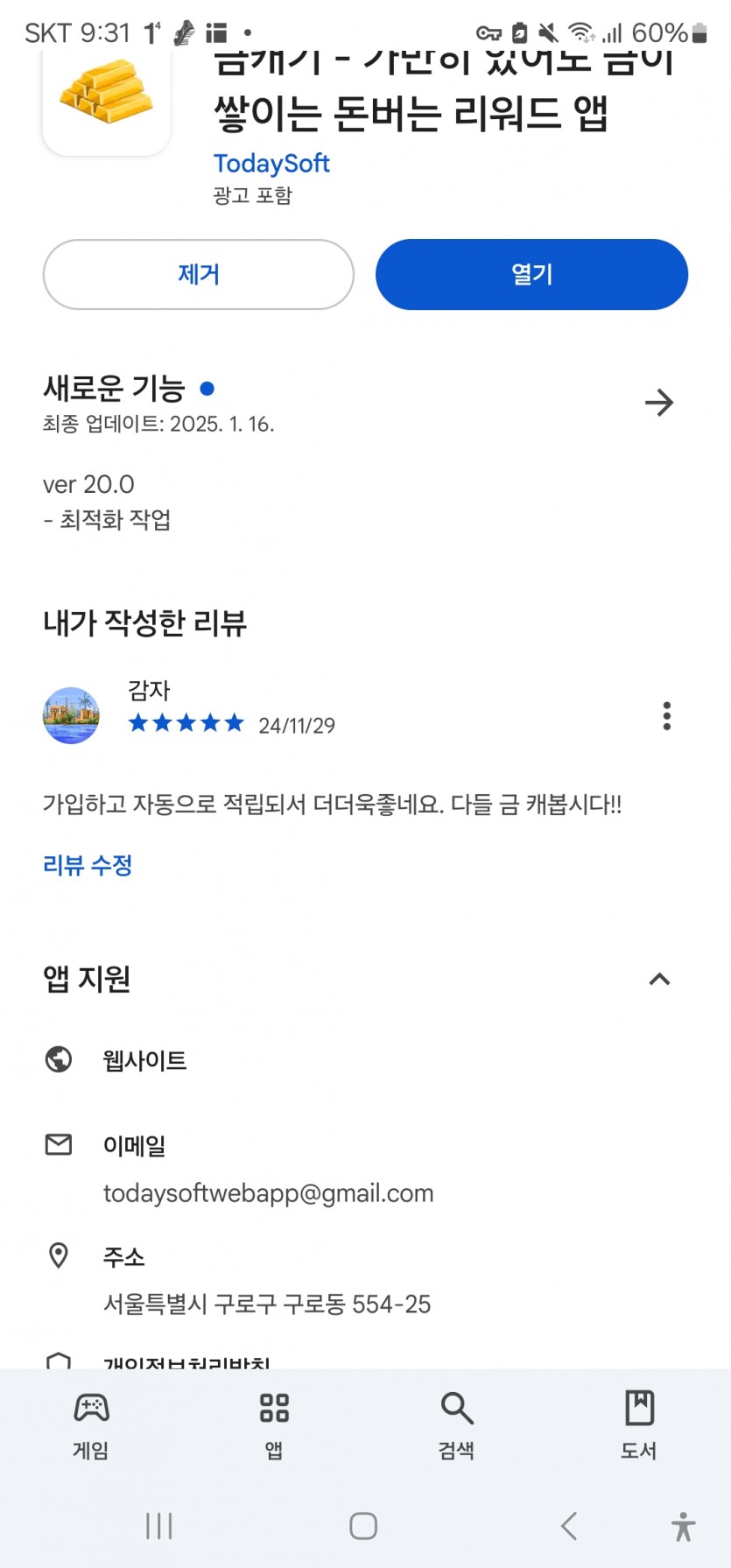The height and width of the screenshot is (1568, 731).
Task: Open the app with 열기
Action: click(531, 274)
